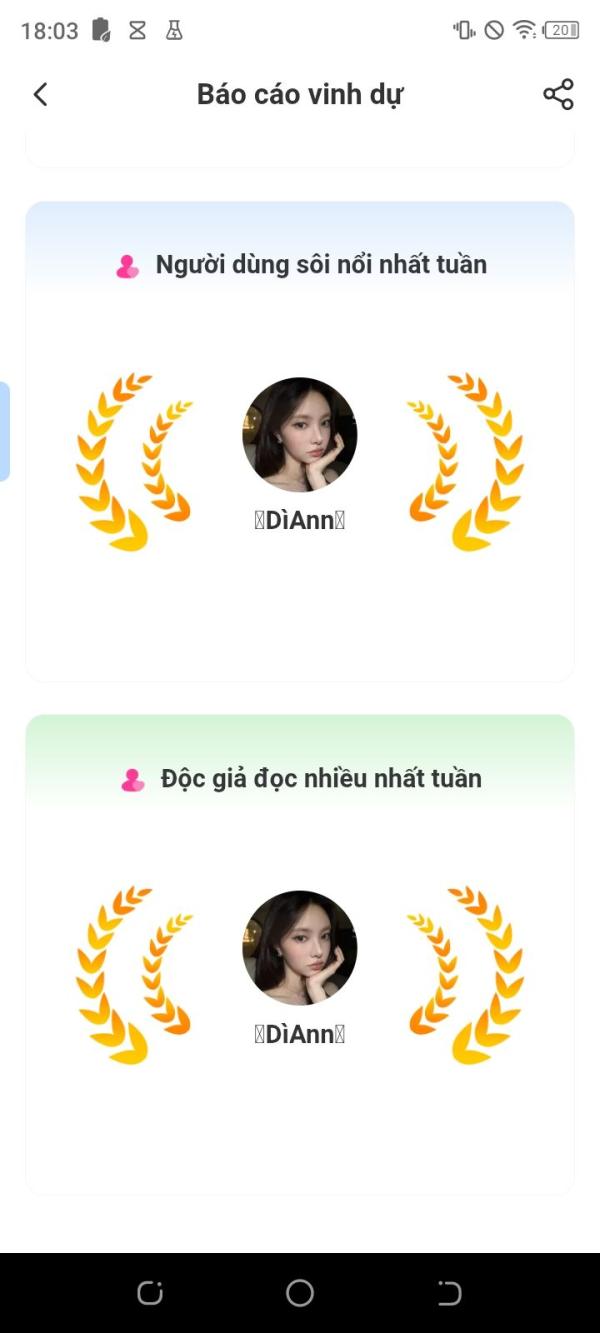Go back from Báo cáo vinh dự
The height and width of the screenshot is (1333, 600).
40,94
